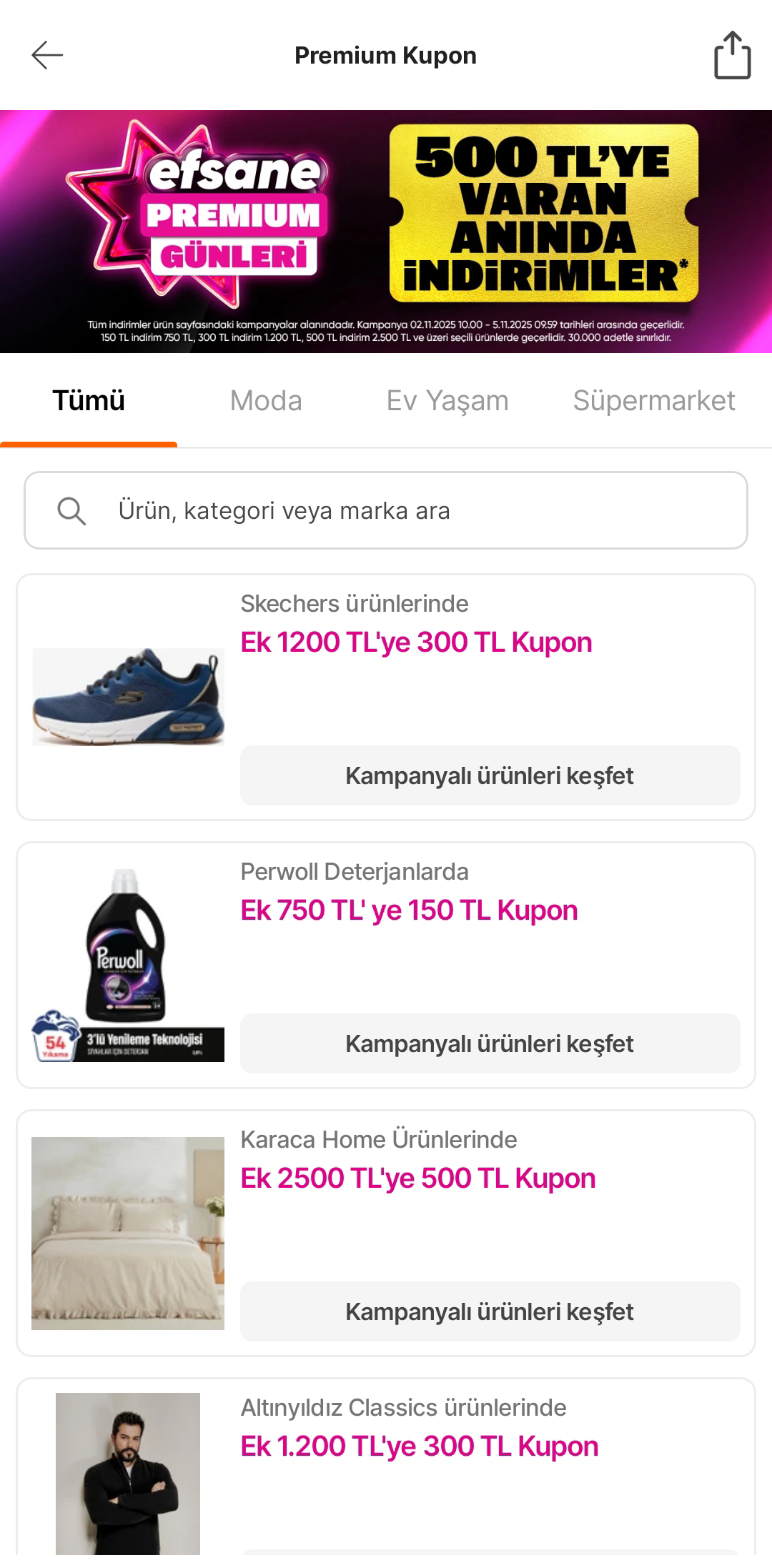Open the Perwoll detergent coupon image
The image size is (772, 1568).
(x=129, y=965)
